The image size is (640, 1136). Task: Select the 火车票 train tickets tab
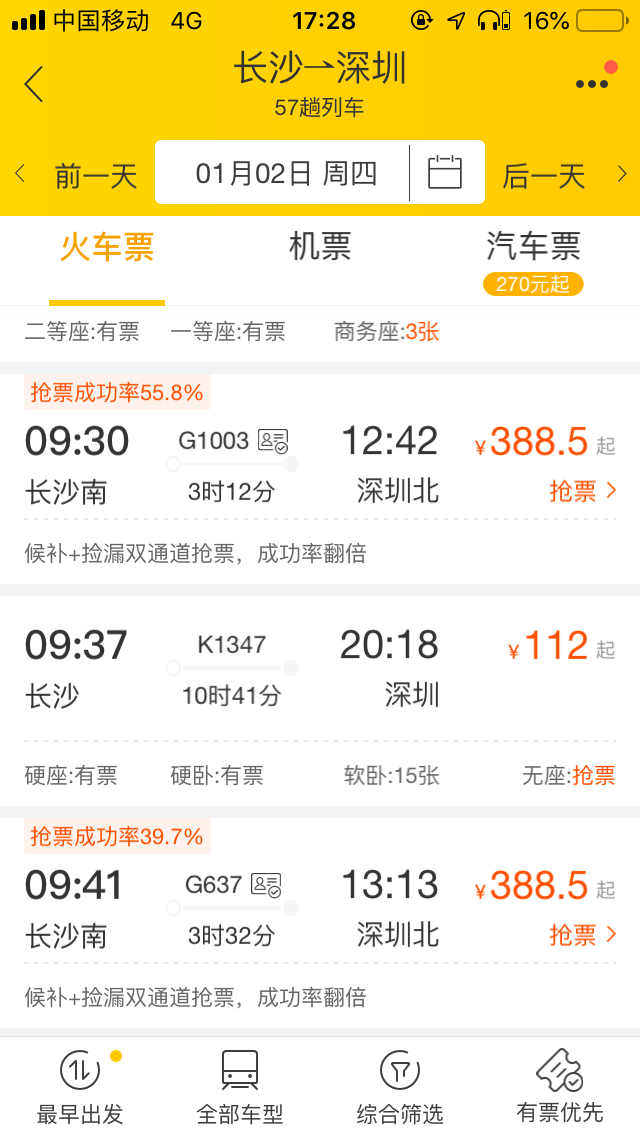(107, 247)
